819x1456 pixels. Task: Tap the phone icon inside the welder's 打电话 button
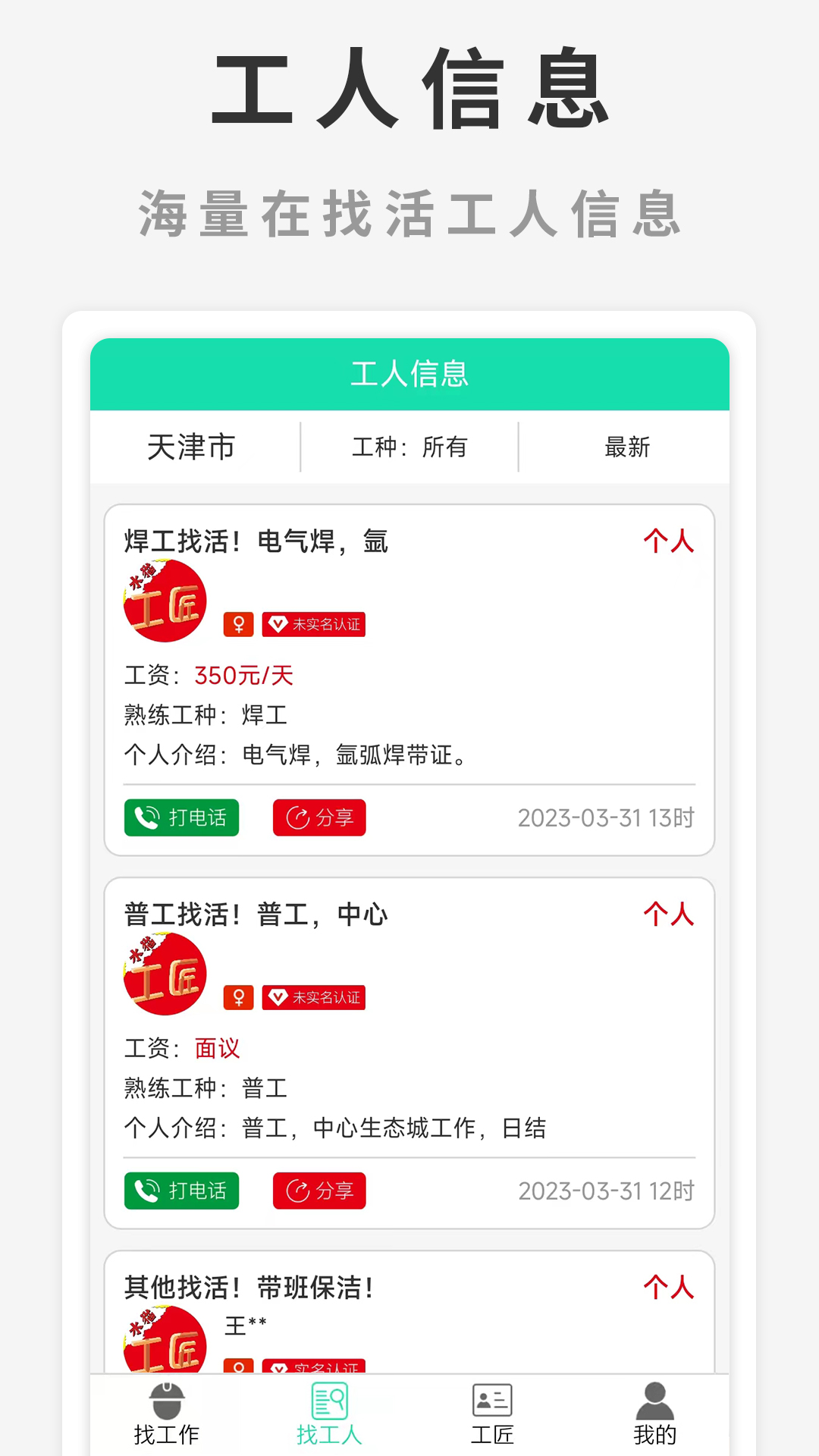click(146, 817)
